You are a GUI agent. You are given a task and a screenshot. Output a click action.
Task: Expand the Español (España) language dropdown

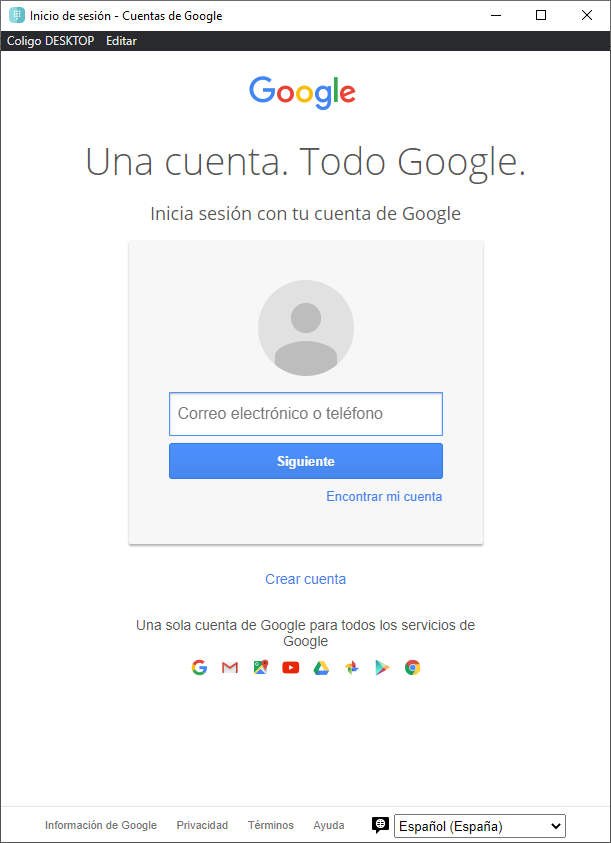pos(480,826)
